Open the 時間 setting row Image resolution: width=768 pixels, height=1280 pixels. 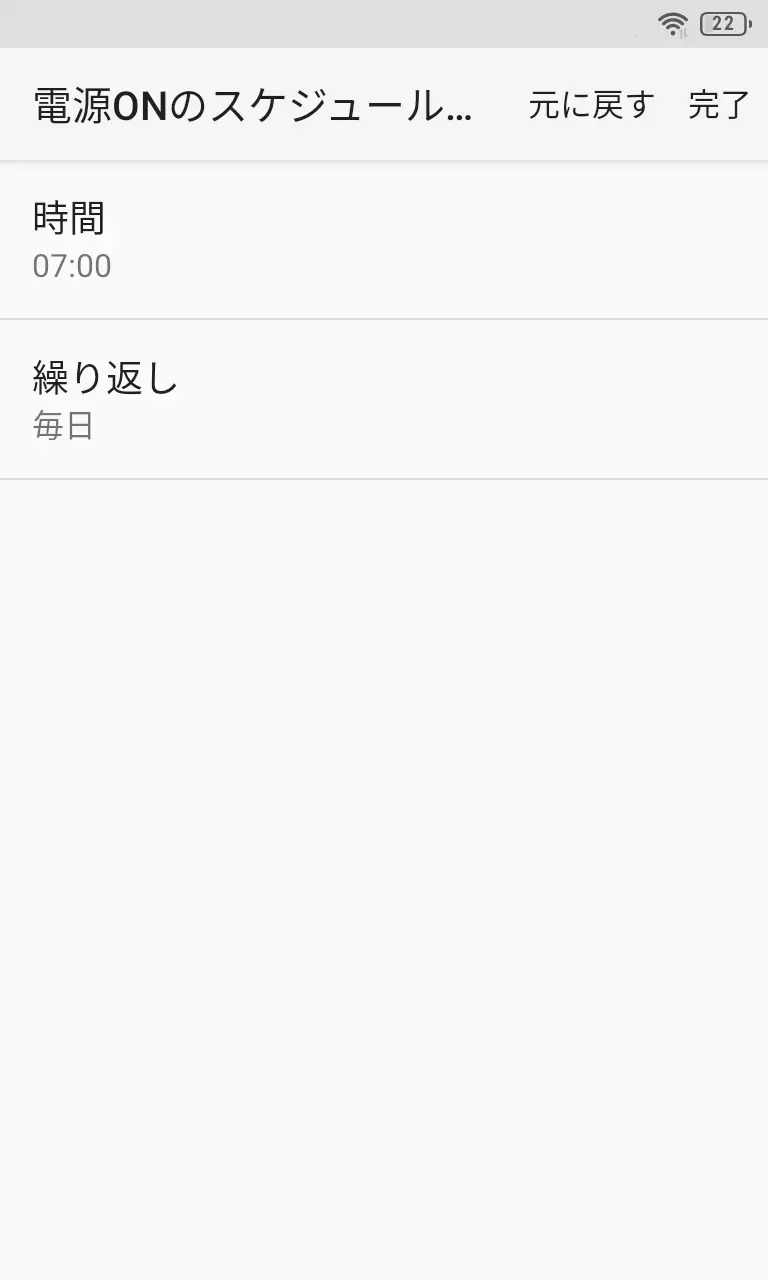click(x=384, y=241)
